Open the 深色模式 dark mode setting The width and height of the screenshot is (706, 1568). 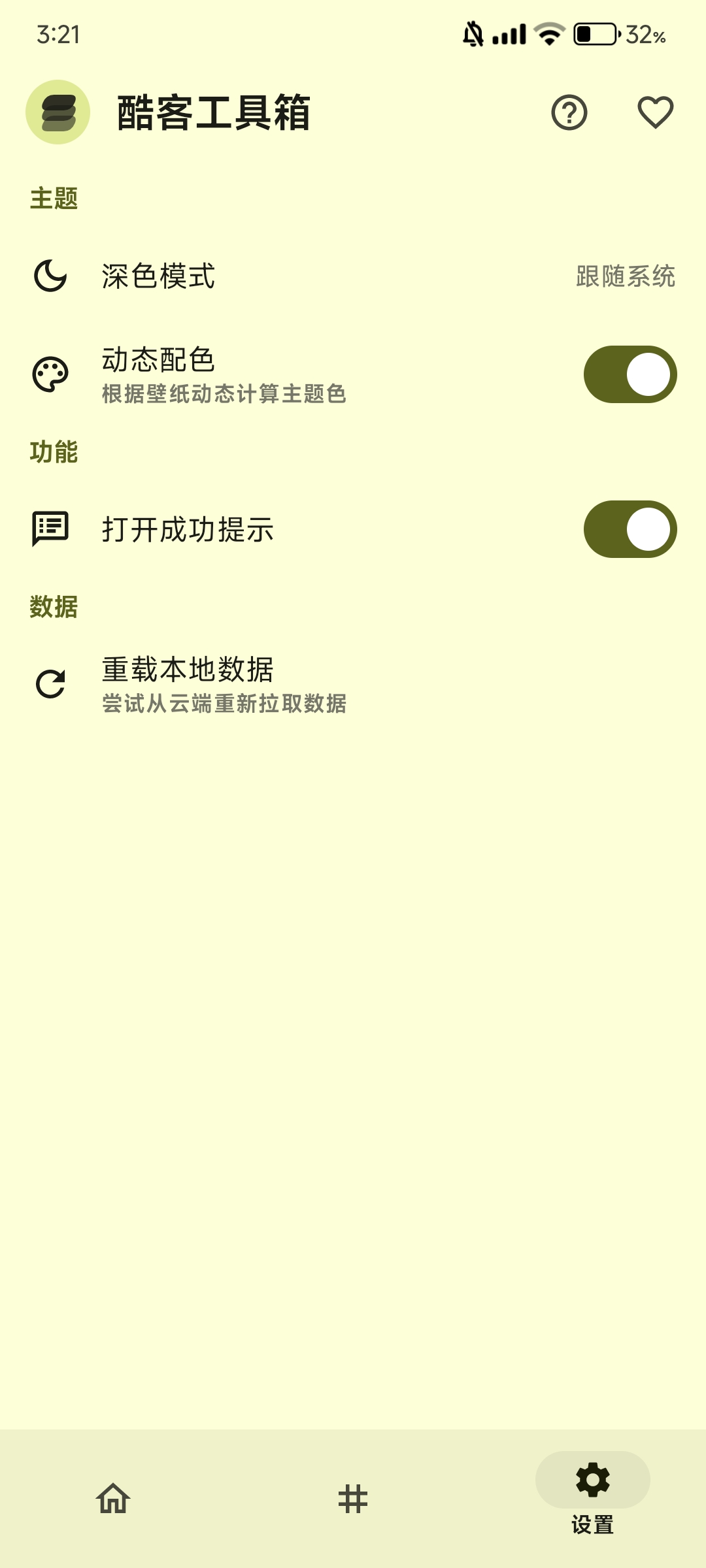click(353, 276)
